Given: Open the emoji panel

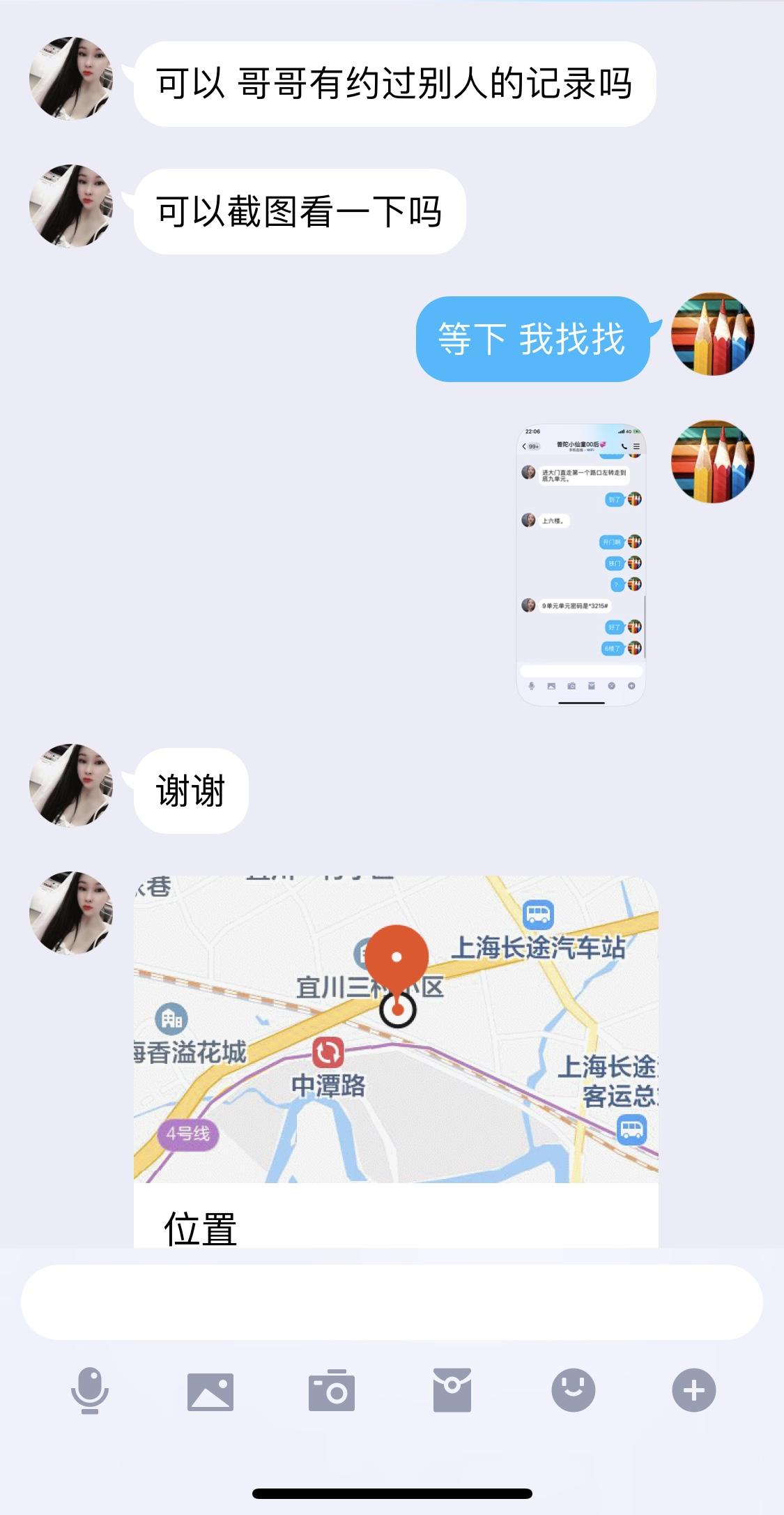Looking at the screenshot, I should 573,1390.
